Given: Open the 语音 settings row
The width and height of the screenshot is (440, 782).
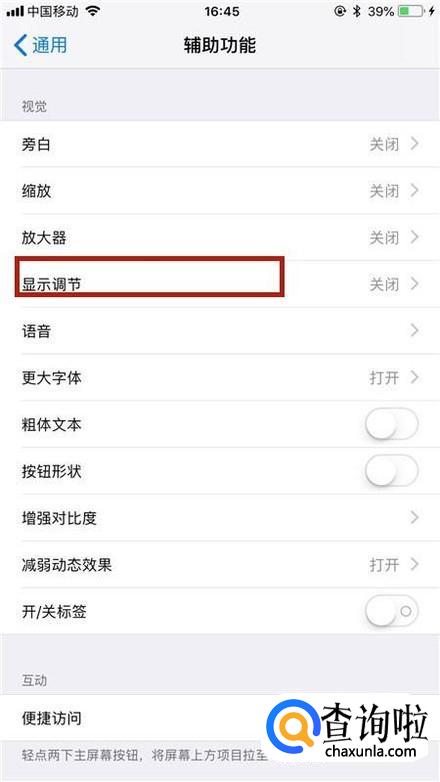Looking at the screenshot, I should point(220,331).
